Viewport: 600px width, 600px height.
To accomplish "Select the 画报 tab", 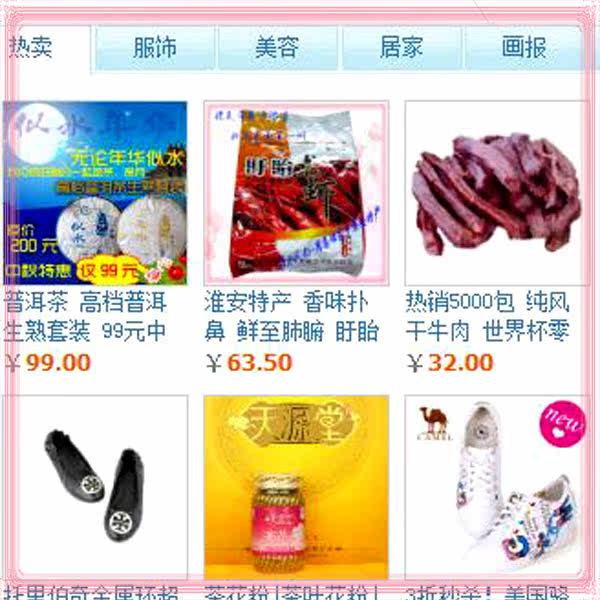I will (524, 48).
